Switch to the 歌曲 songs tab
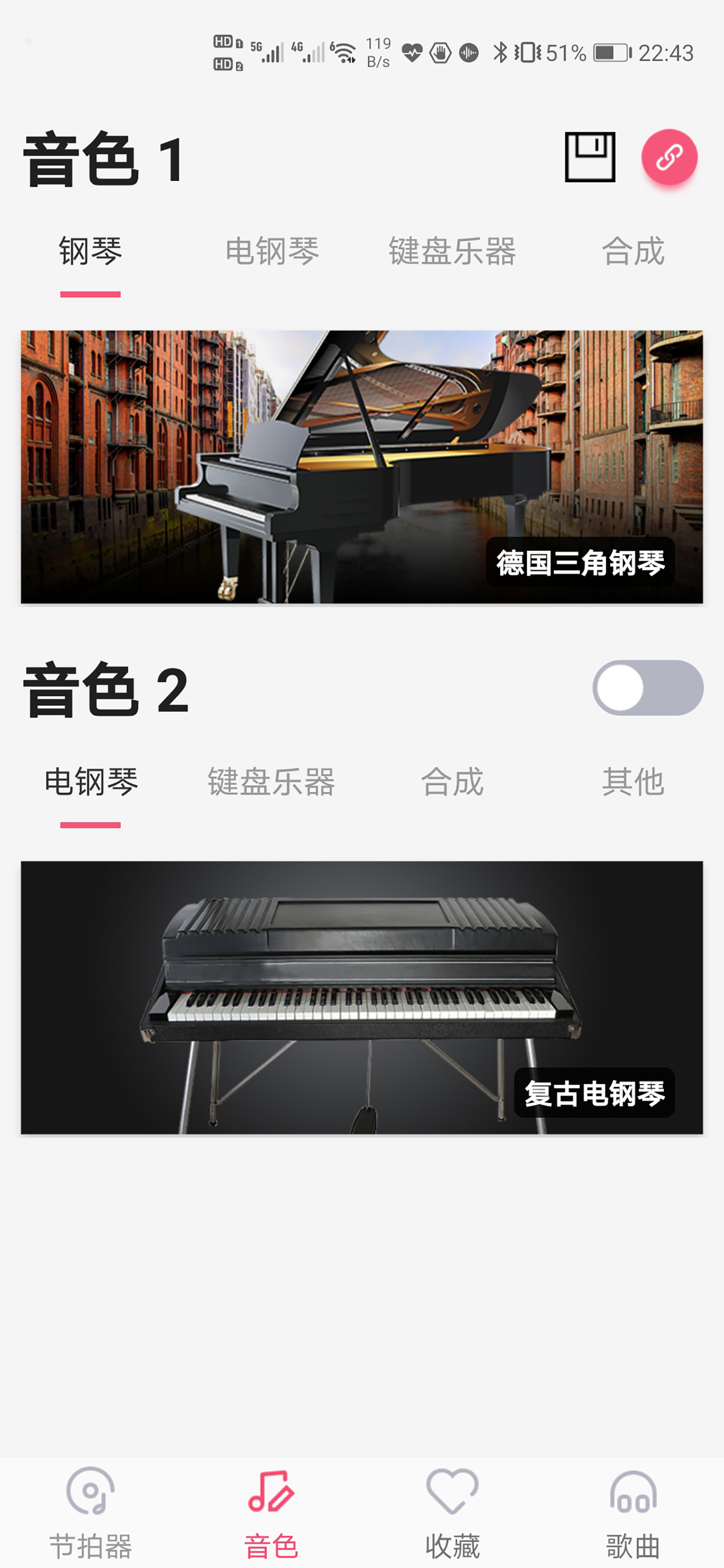 [633, 1512]
